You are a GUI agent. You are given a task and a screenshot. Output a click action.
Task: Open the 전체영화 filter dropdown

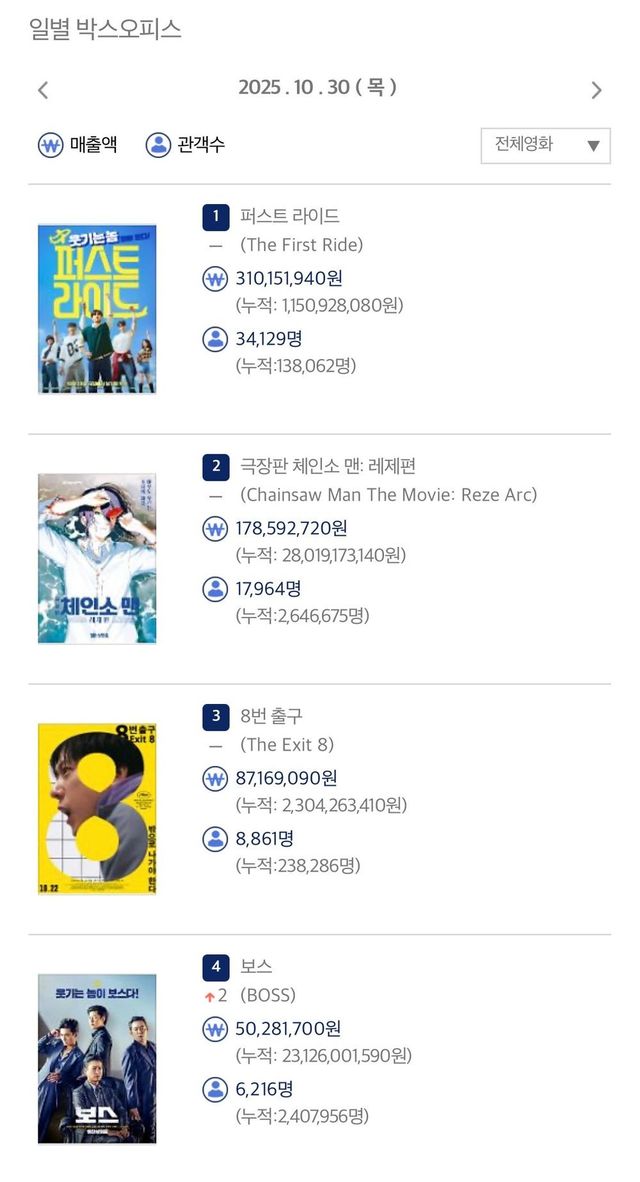545,145
